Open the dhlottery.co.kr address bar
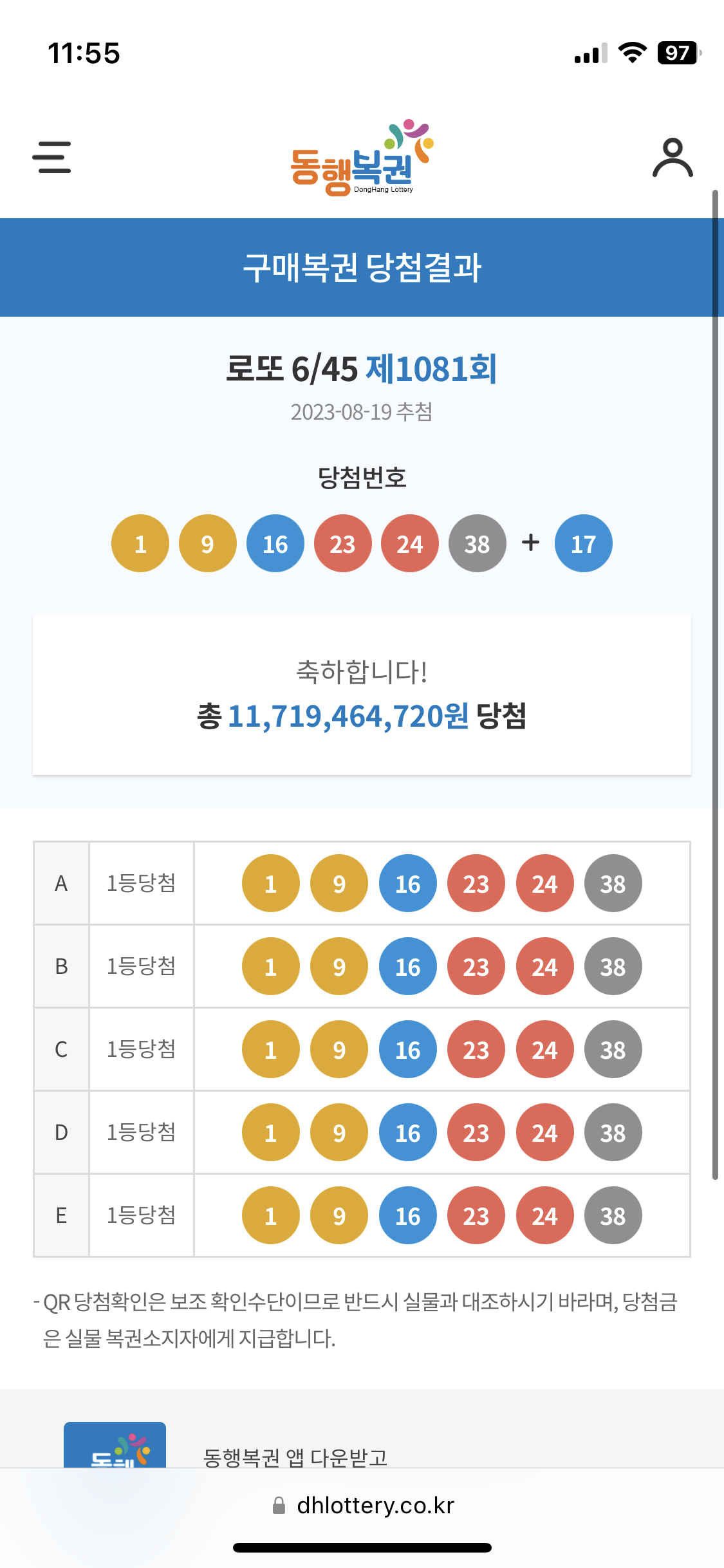Image resolution: width=724 pixels, height=1568 pixels. click(x=362, y=1506)
